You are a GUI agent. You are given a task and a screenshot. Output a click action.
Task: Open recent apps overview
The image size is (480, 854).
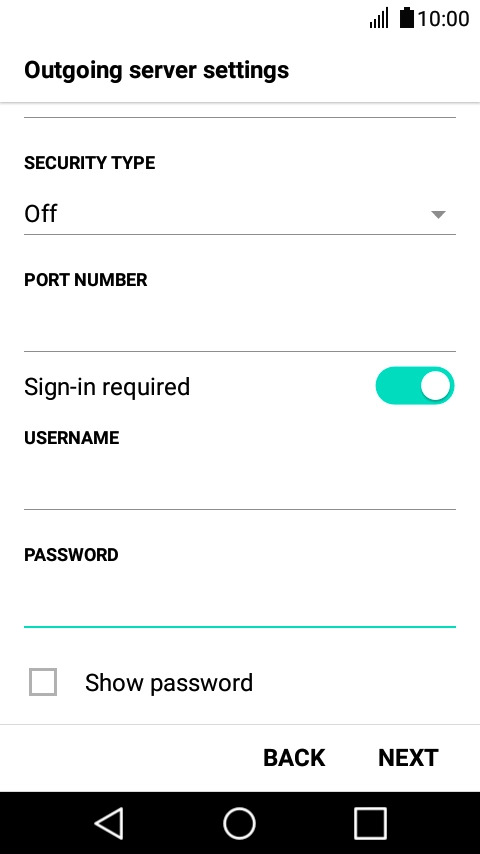370,823
